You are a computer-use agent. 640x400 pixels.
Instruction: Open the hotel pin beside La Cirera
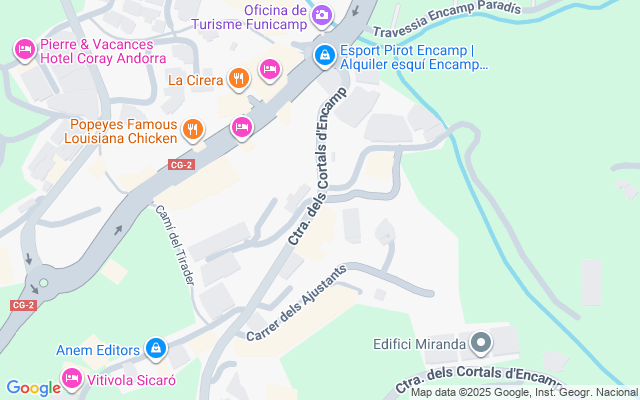[269, 68]
